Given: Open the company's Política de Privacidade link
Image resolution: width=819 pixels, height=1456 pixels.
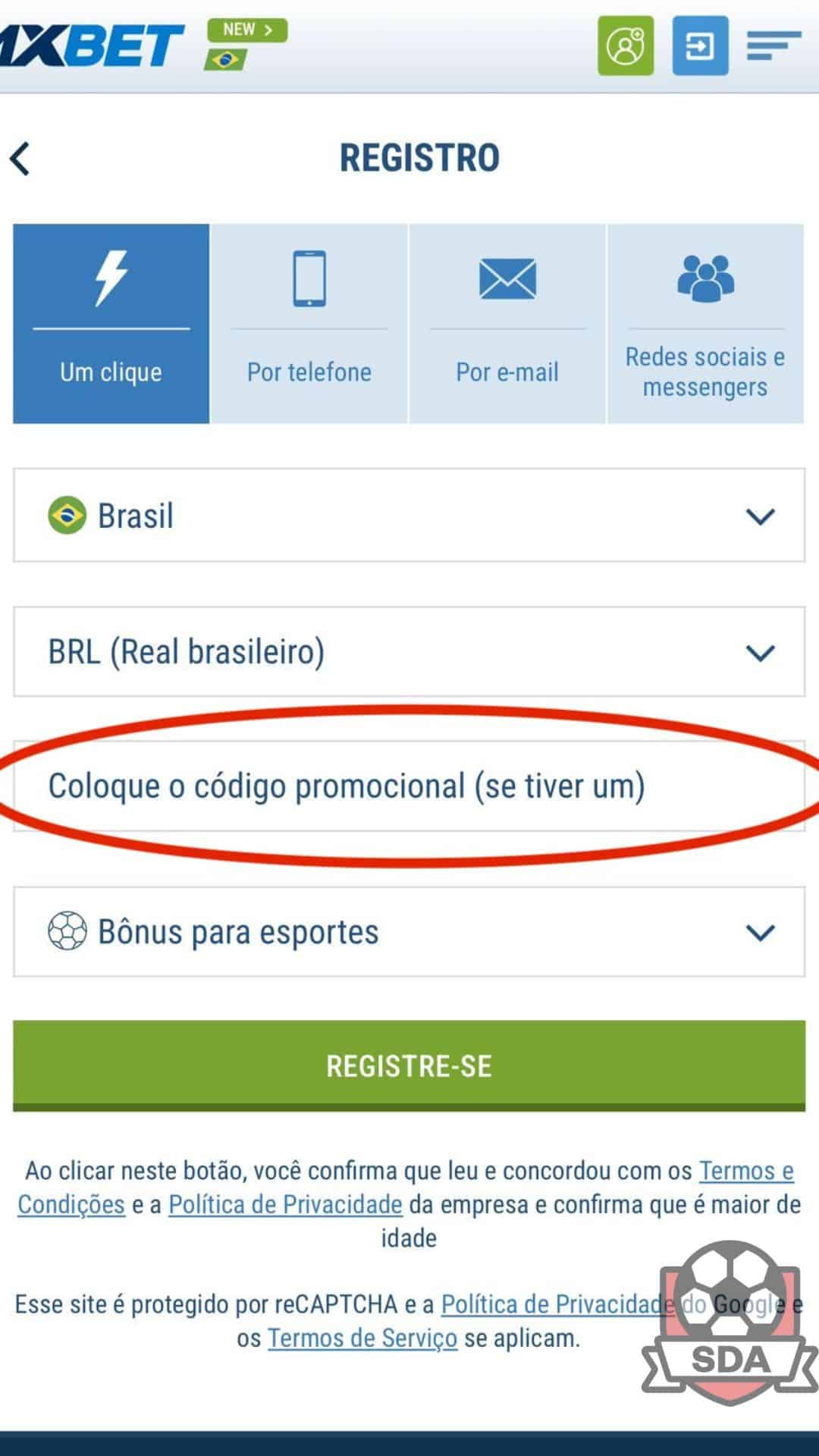Looking at the screenshot, I should pyautogui.click(x=285, y=1204).
